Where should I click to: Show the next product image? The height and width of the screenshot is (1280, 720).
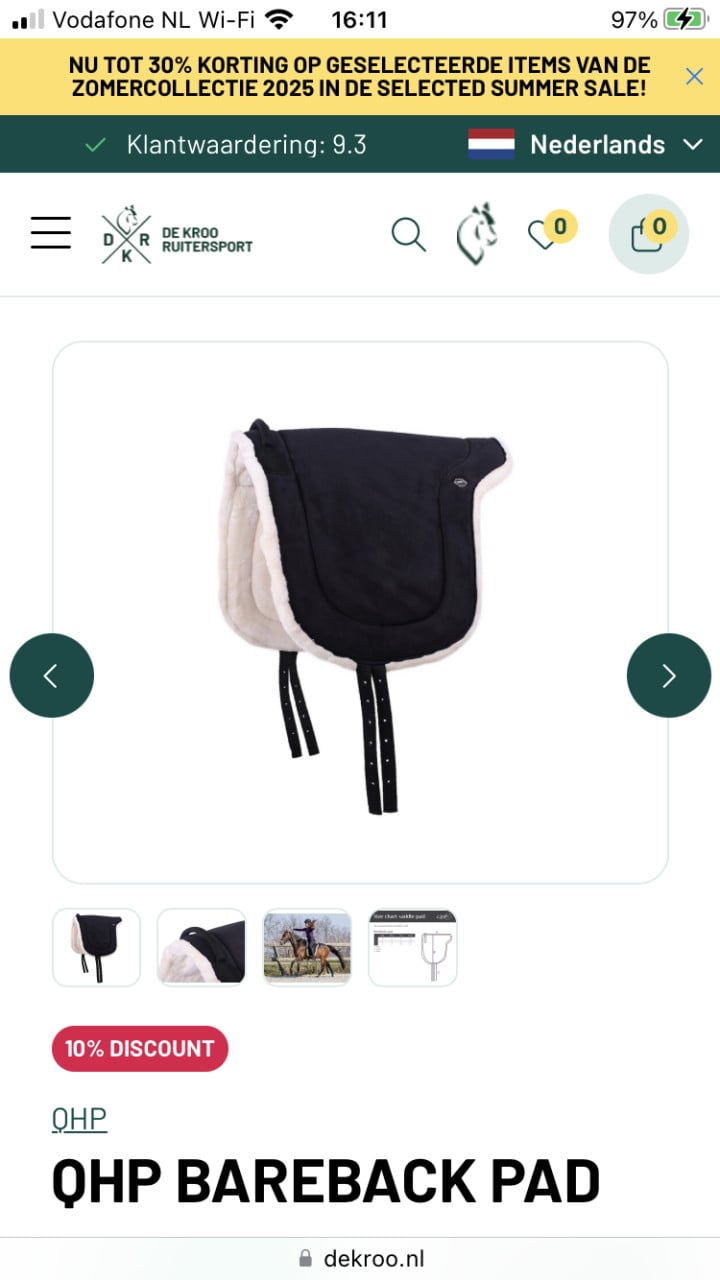pos(668,676)
